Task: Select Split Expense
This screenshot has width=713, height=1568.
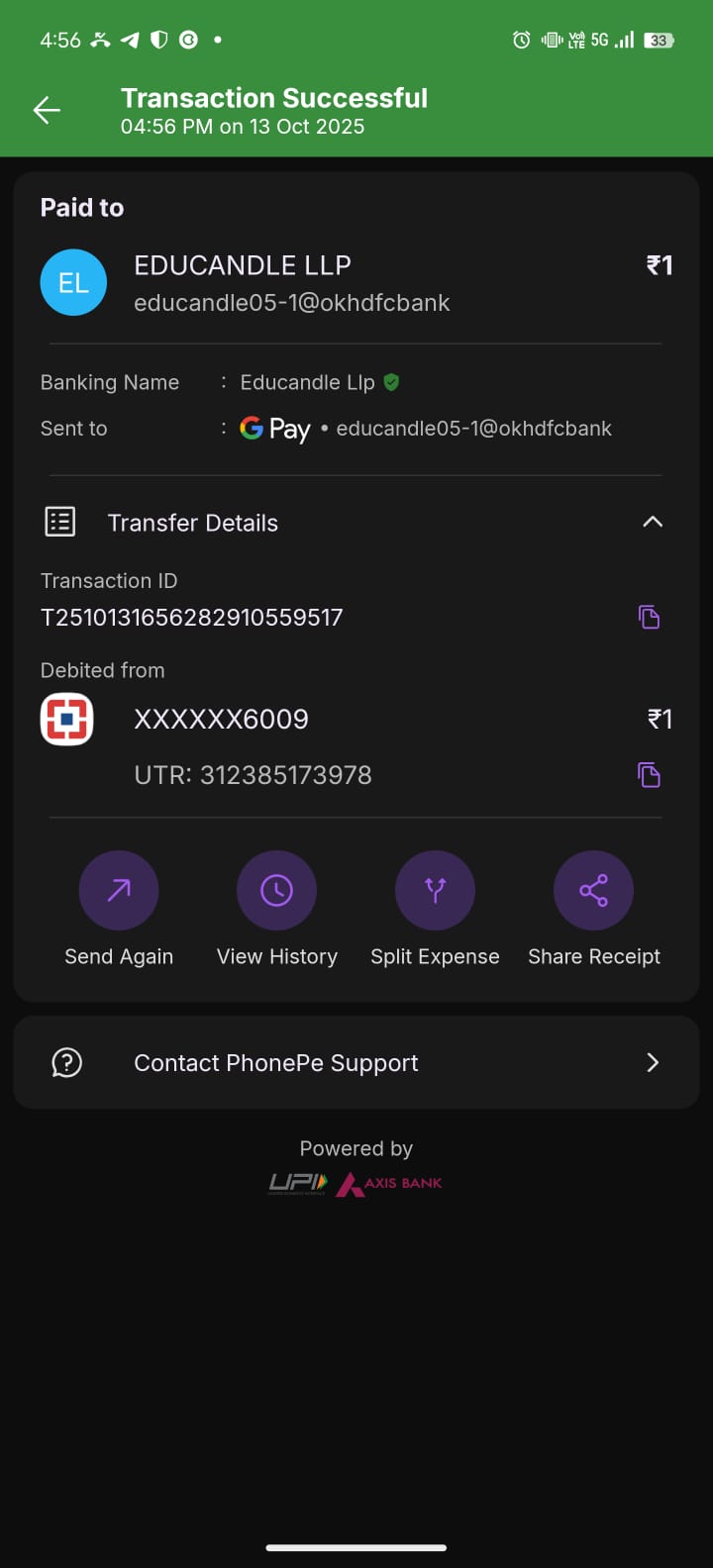Action: click(x=435, y=891)
